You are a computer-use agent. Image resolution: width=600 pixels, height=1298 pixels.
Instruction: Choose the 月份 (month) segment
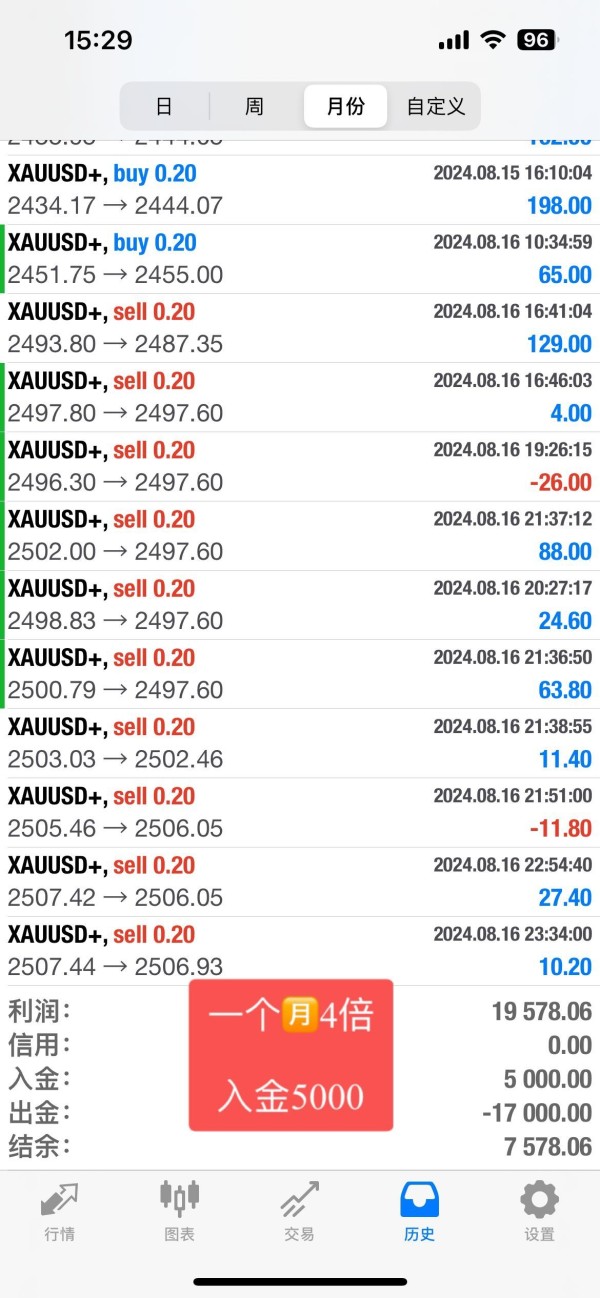346,106
